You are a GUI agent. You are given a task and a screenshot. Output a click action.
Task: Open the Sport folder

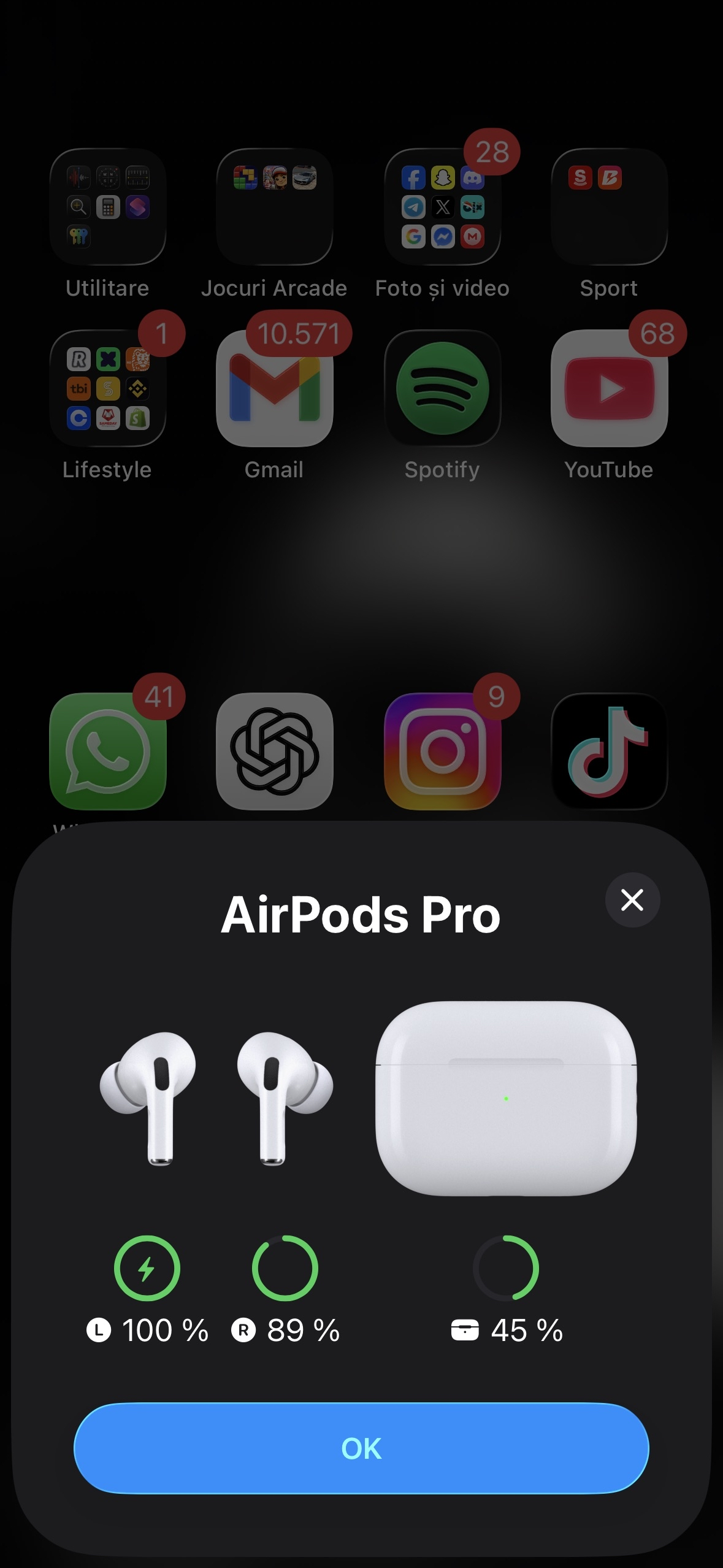tap(609, 207)
